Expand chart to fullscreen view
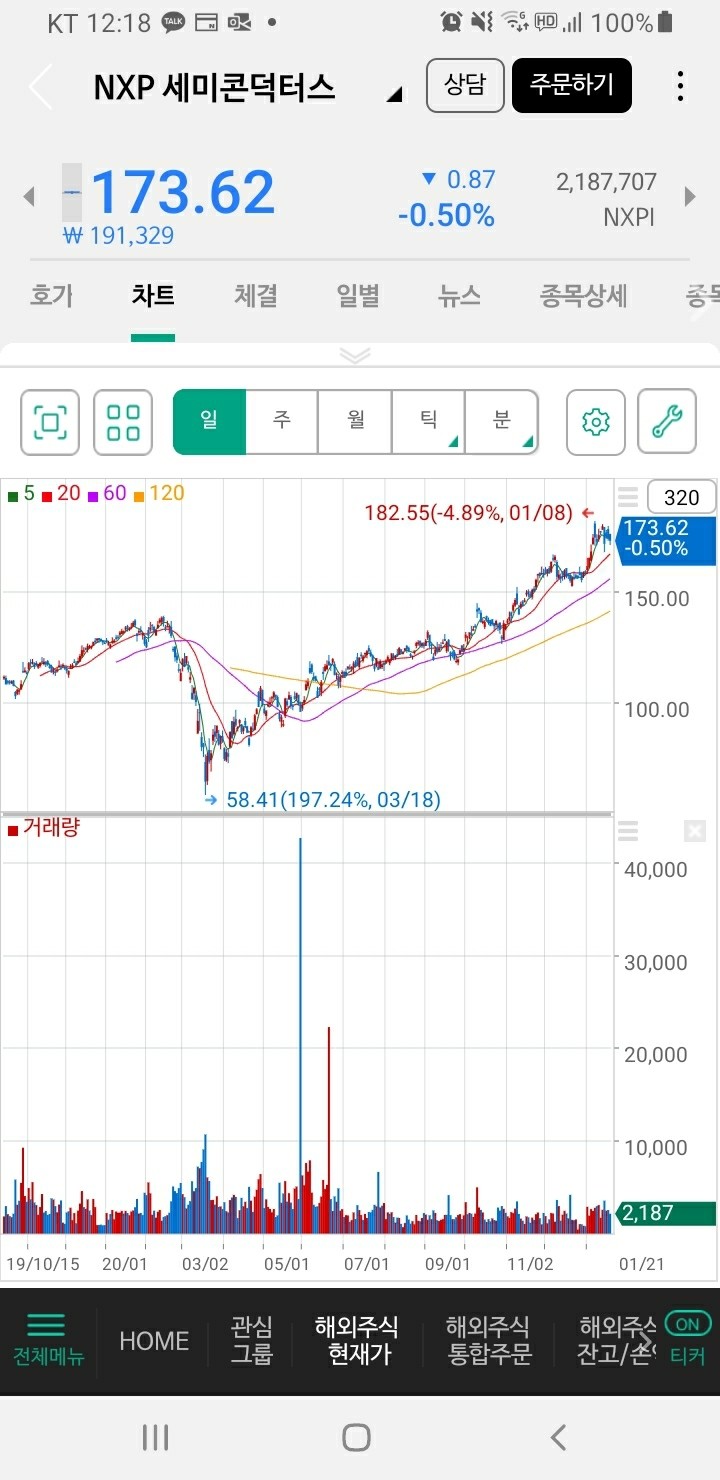This screenshot has height=1480, width=720. pyautogui.click(x=51, y=422)
